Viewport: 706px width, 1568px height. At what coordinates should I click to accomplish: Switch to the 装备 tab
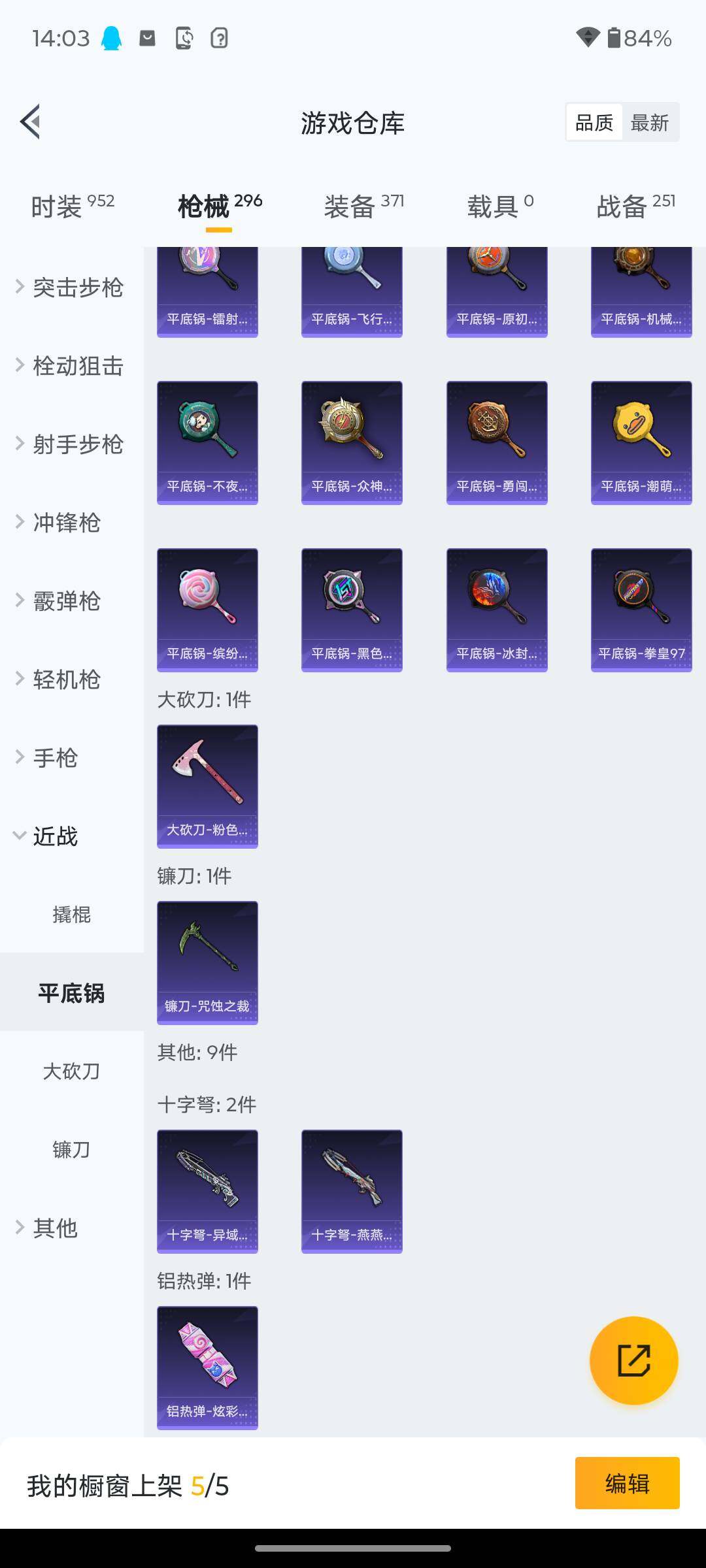[x=363, y=206]
